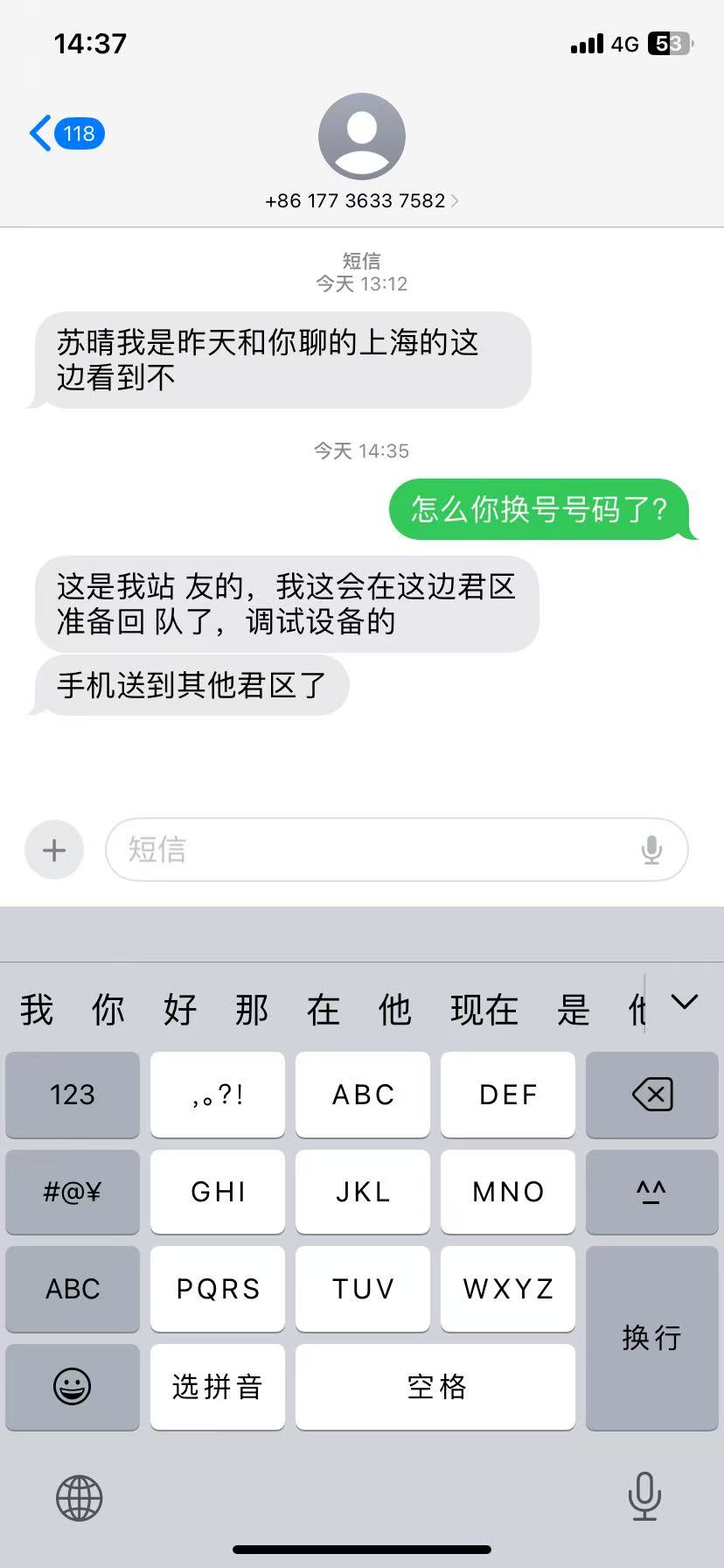The width and height of the screenshot is (724, 1568).
Task: Switch to the 123 number keyboard
Action: [73, 1095]
